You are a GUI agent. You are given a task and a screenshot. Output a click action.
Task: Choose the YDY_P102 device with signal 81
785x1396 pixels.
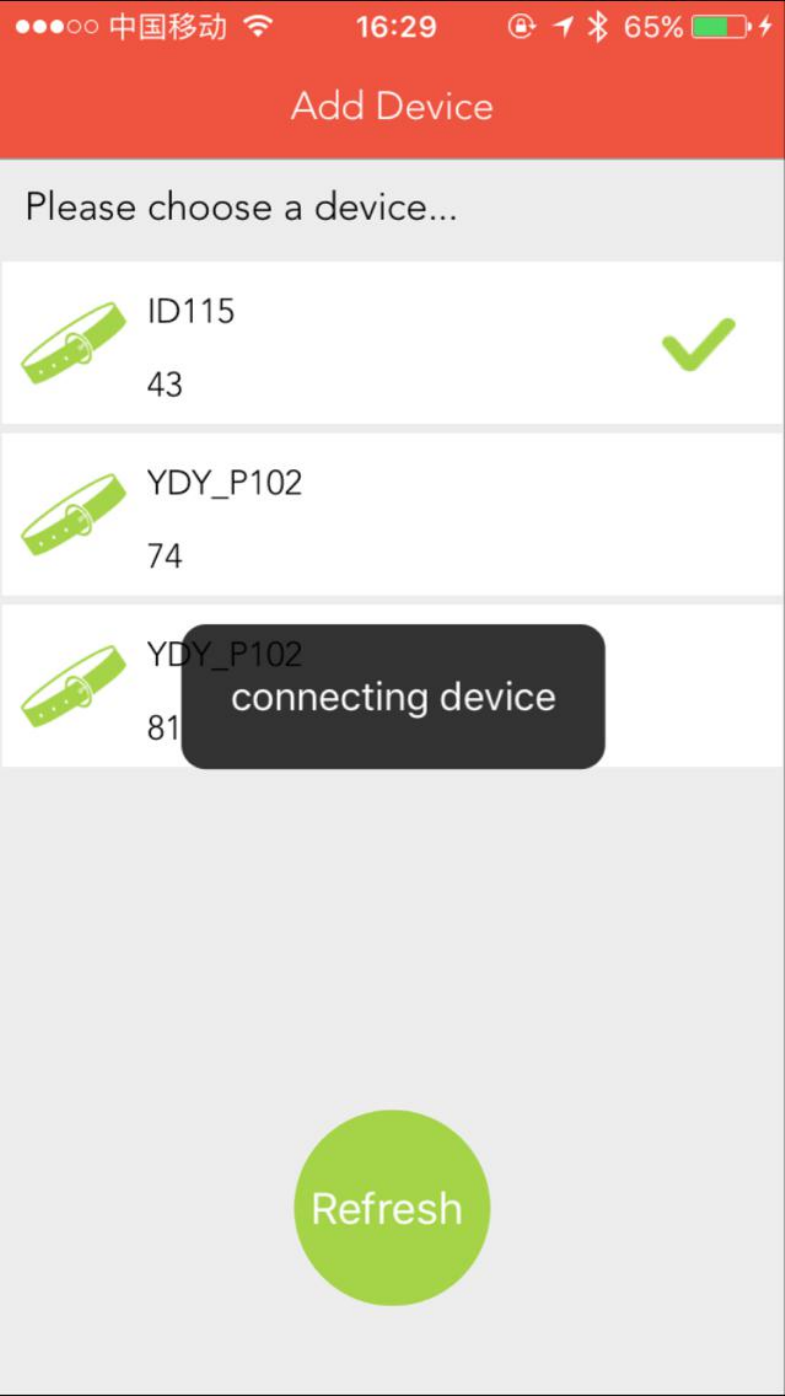click(392, 686)
